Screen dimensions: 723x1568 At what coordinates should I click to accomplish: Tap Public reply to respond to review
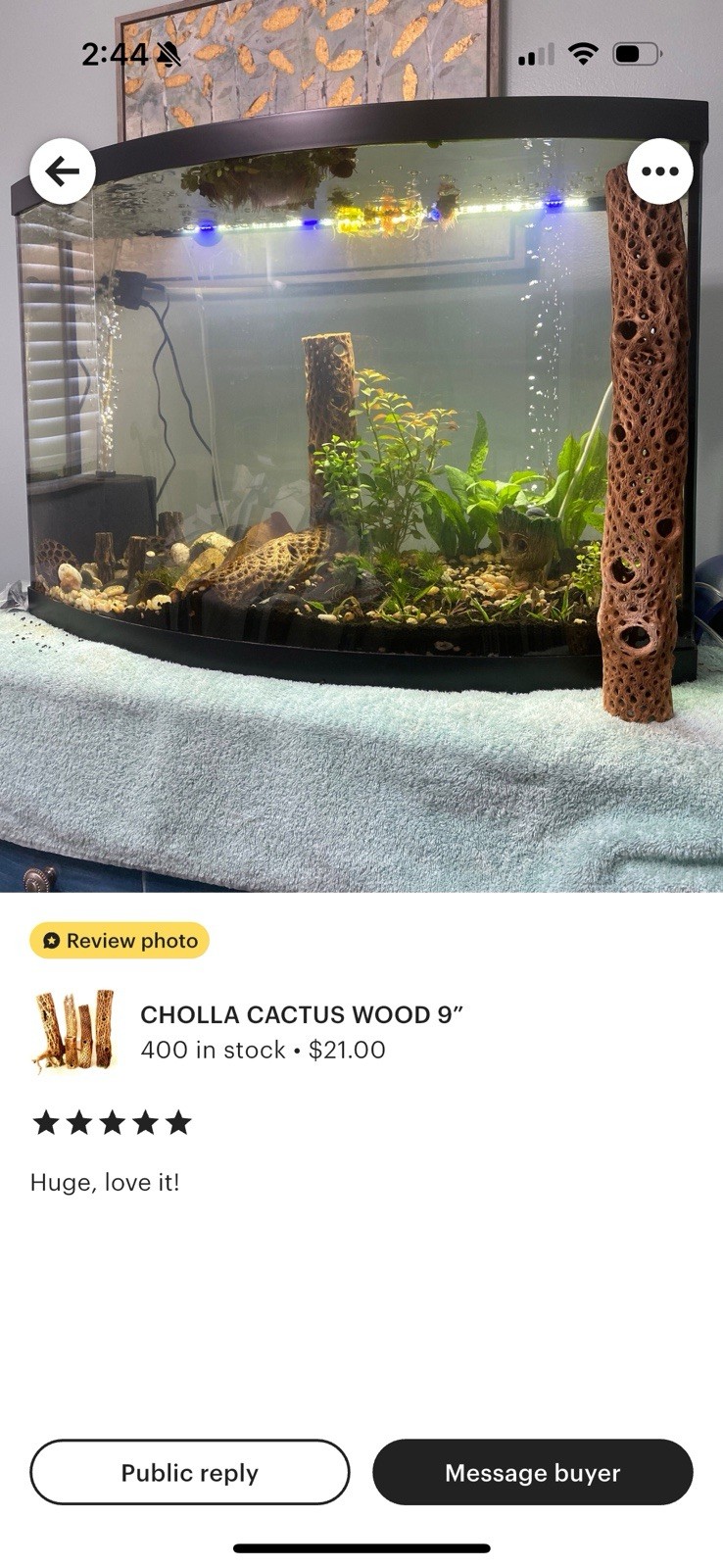[x=190, y=1472]
